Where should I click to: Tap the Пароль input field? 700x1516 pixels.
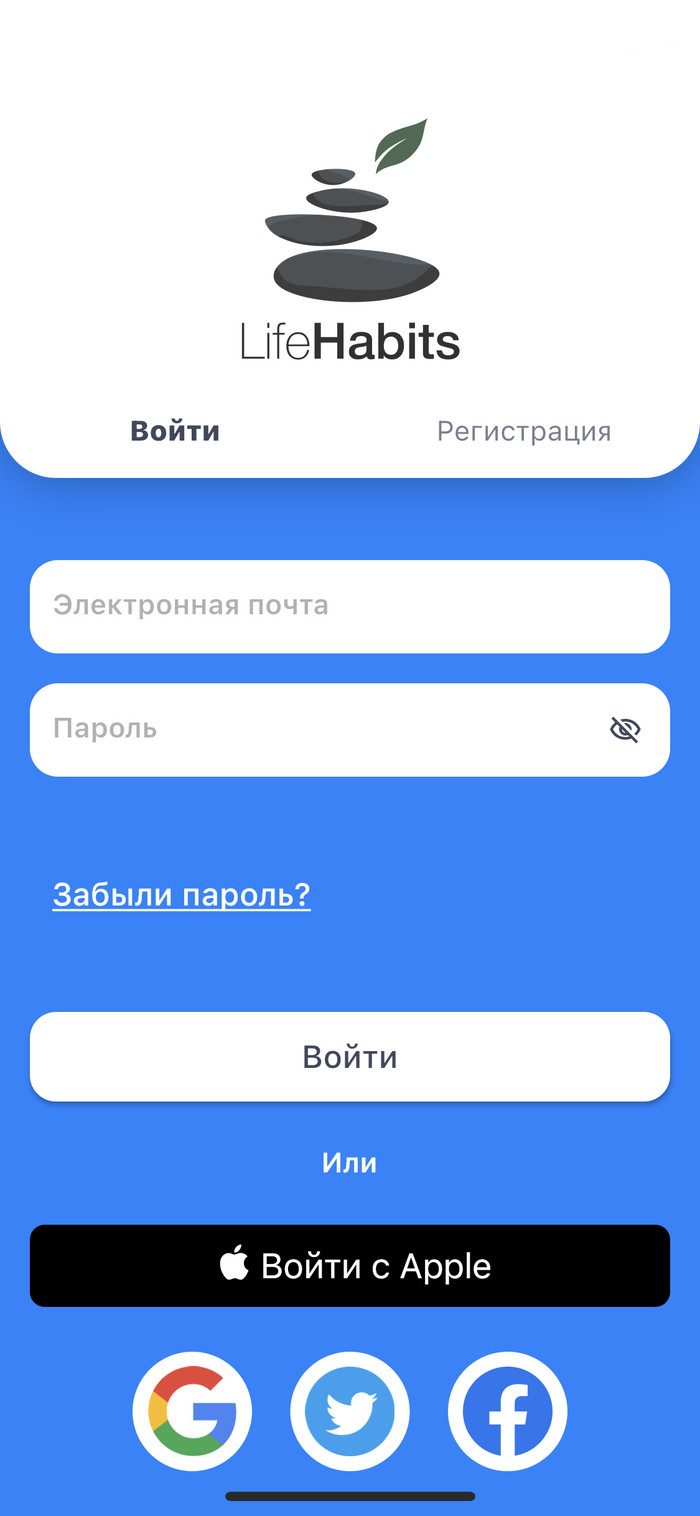pyautogui.click(x=310, y=729)
